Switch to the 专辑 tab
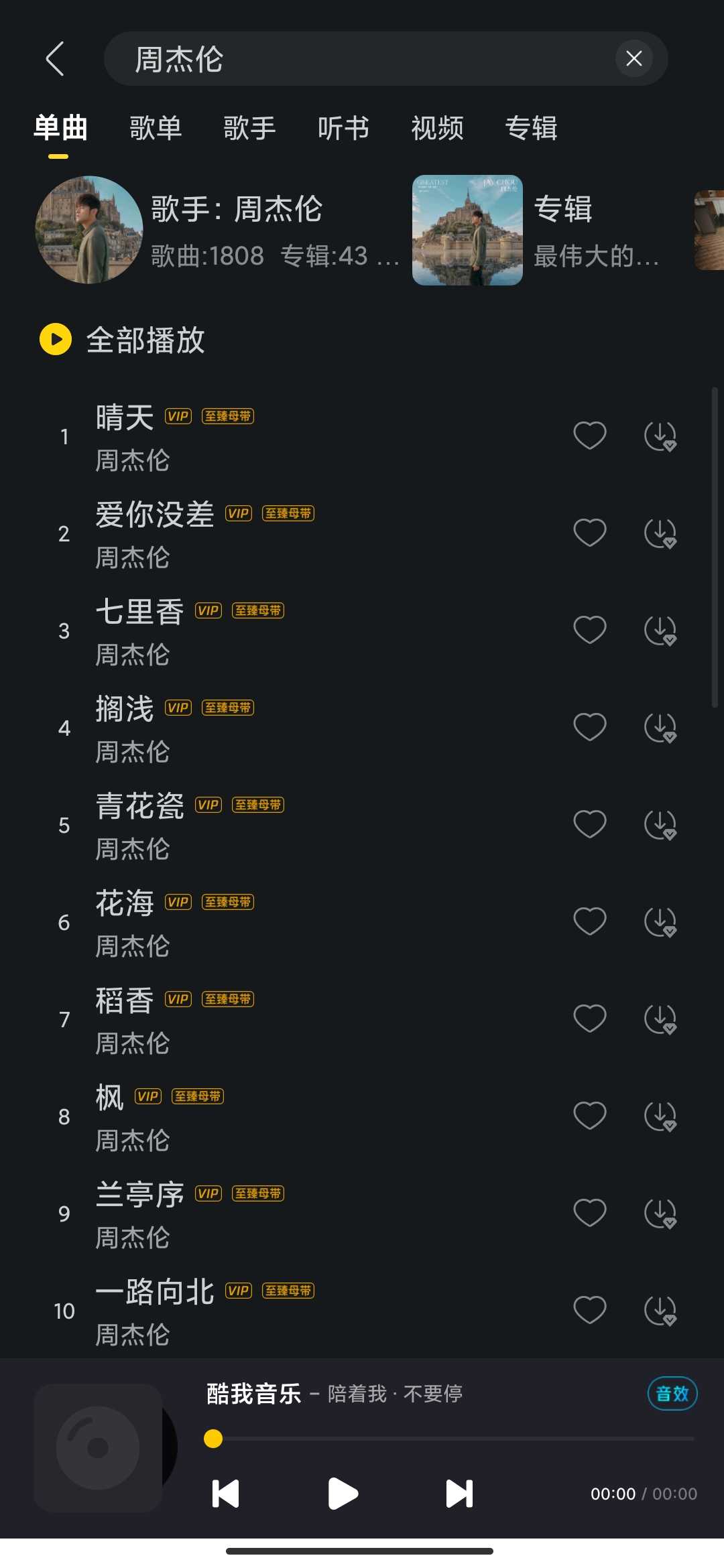The height and width of the screenshot is (1568, 724). pyautogui.click(x=532, y=127)
